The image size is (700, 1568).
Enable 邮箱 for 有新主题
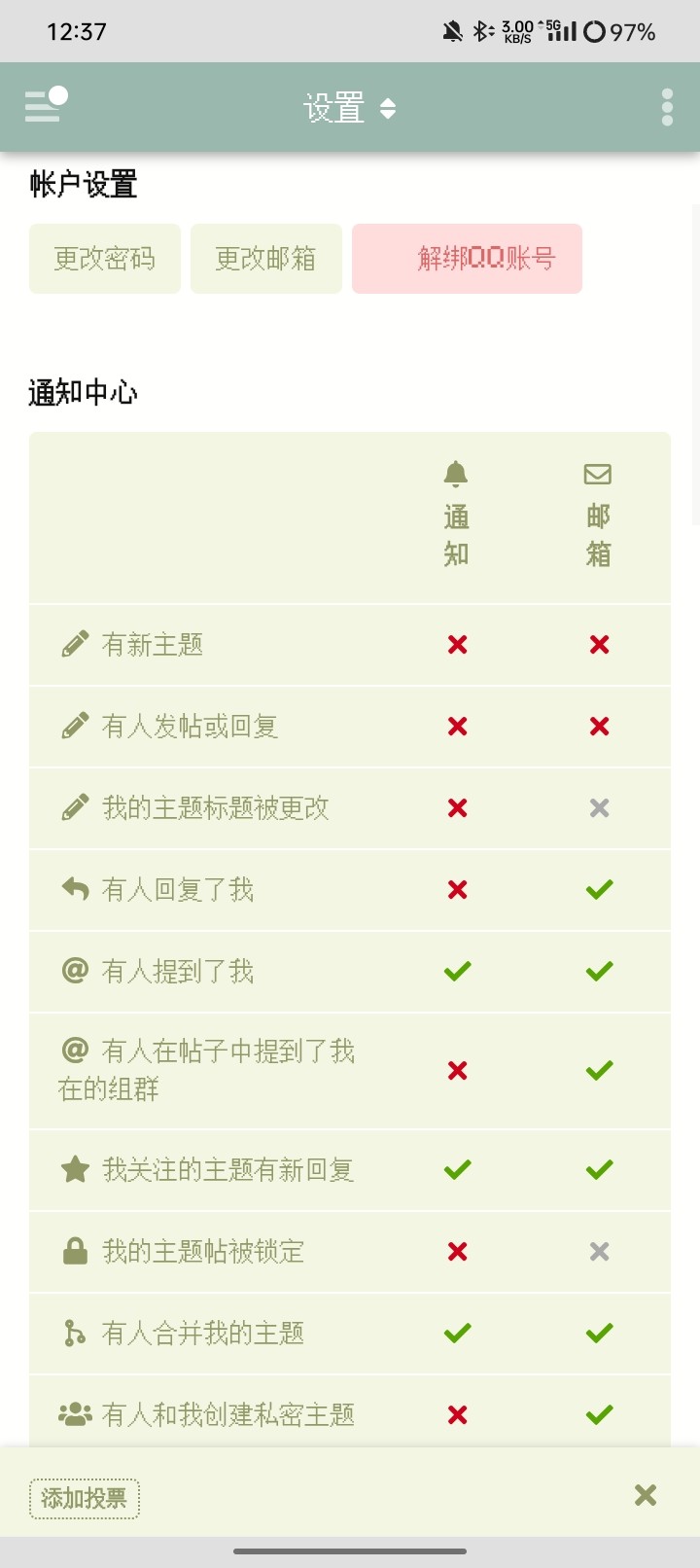[599, 644]
